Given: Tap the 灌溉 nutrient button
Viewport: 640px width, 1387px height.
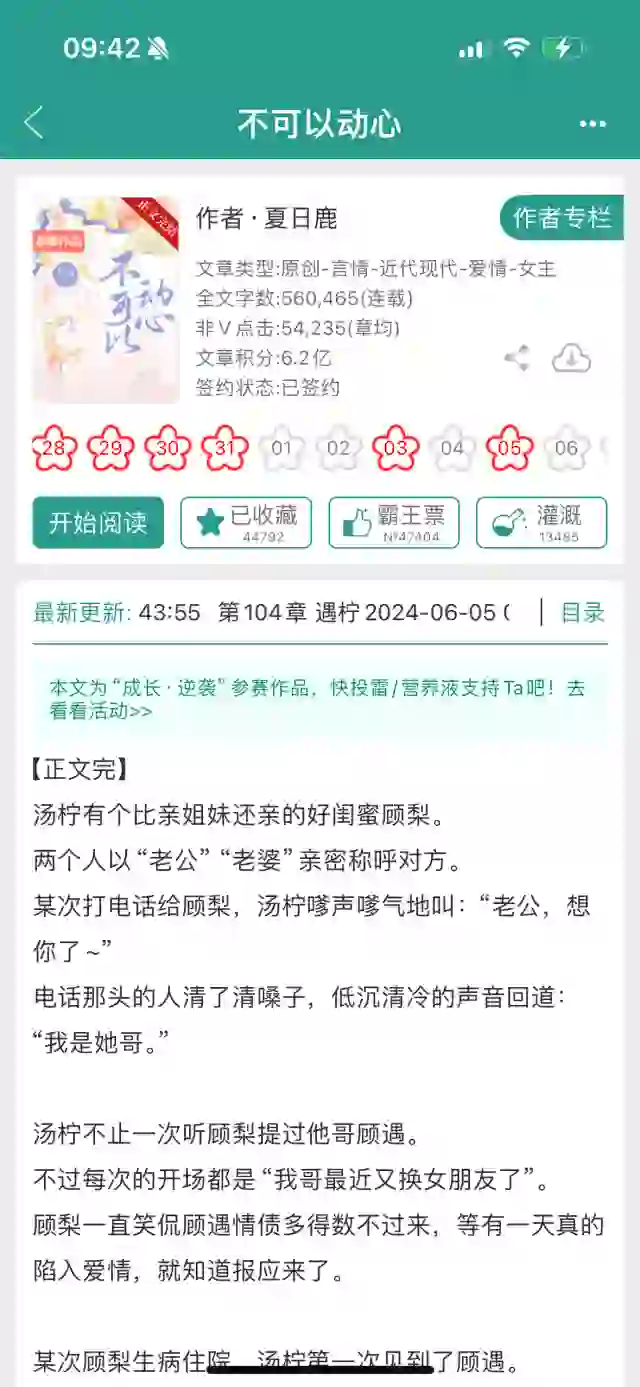Looking at the screenshot, I should tap(541, 522).
